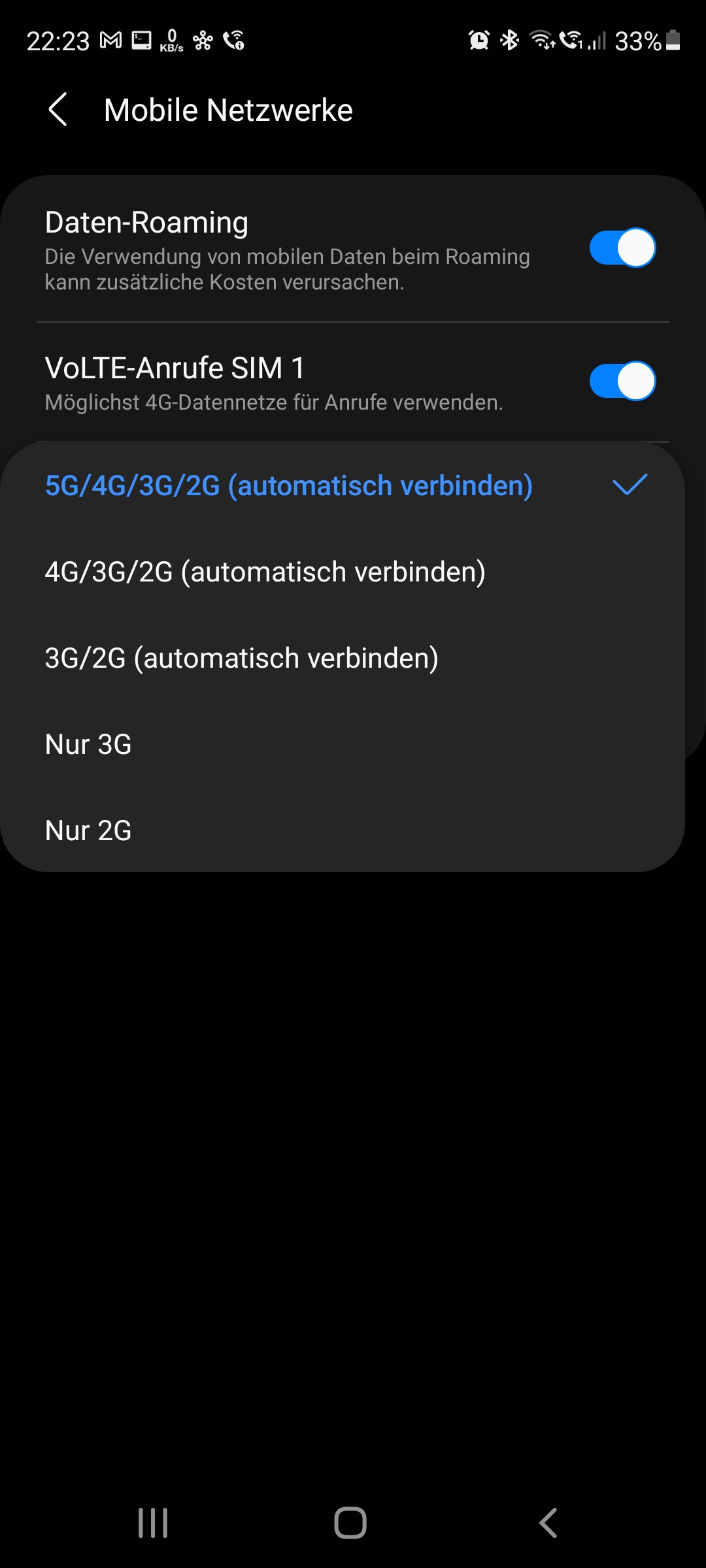
Task: Open the Gmail notification icon
Action: point(111,41)
